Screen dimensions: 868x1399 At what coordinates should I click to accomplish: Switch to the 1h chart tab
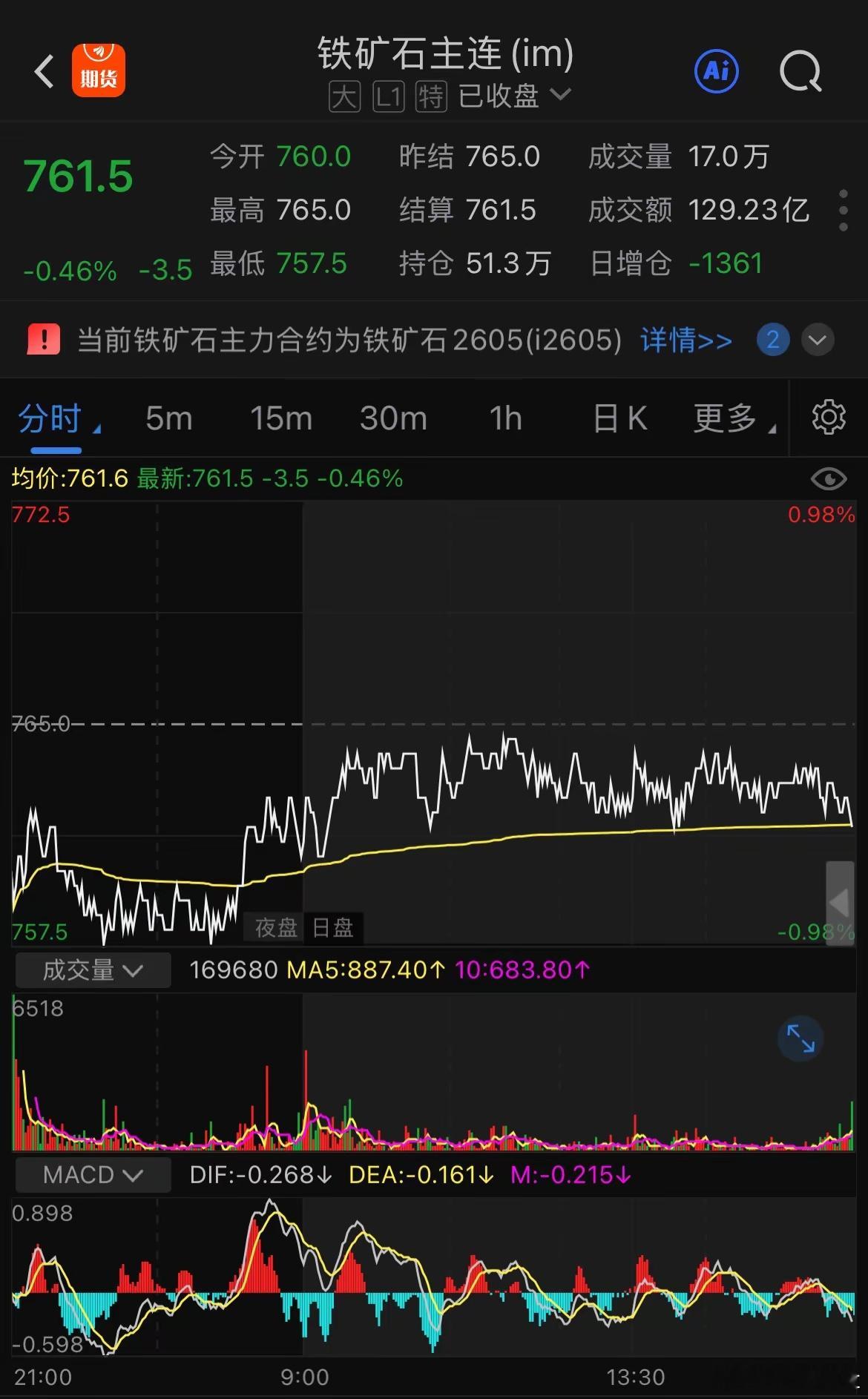(505, 418)
